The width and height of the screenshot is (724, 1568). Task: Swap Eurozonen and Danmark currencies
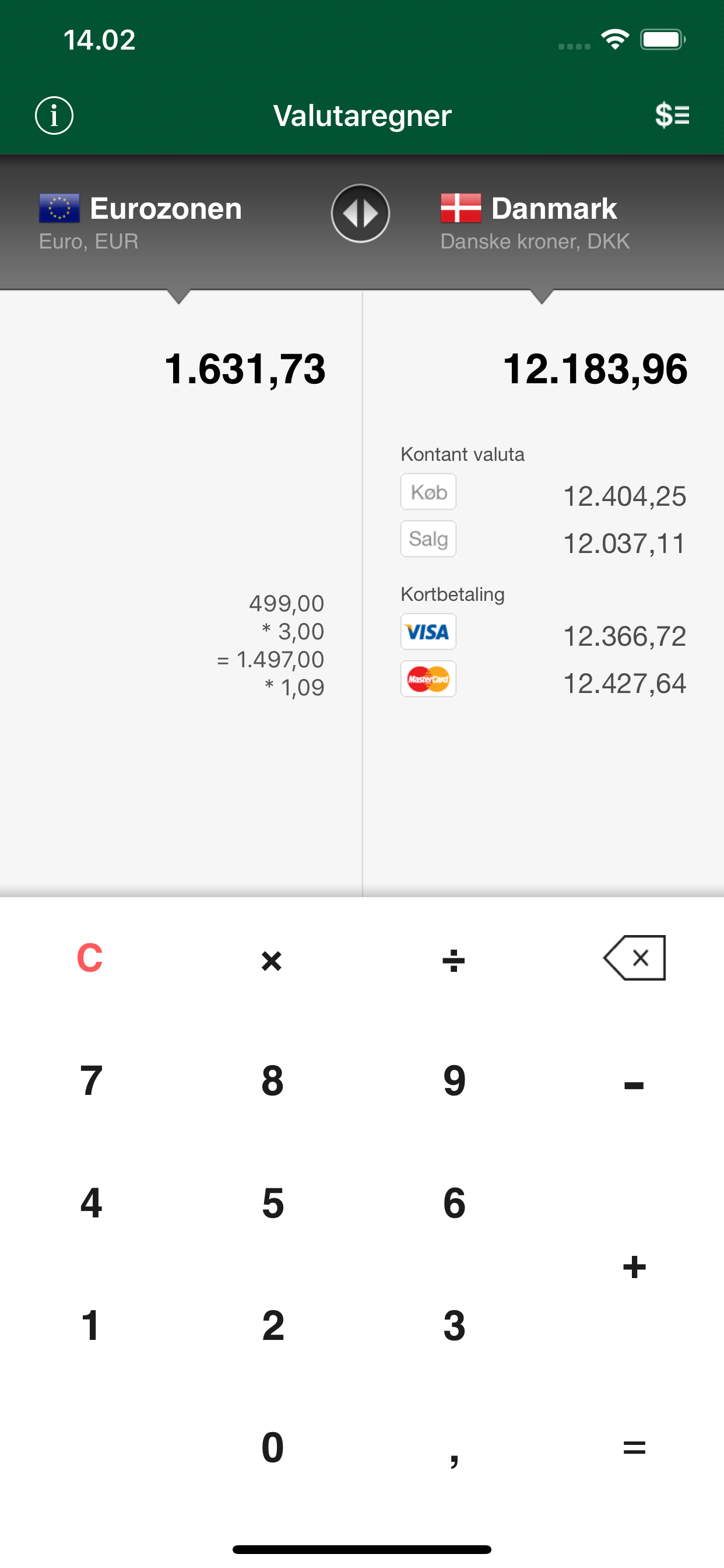(360, 213)
